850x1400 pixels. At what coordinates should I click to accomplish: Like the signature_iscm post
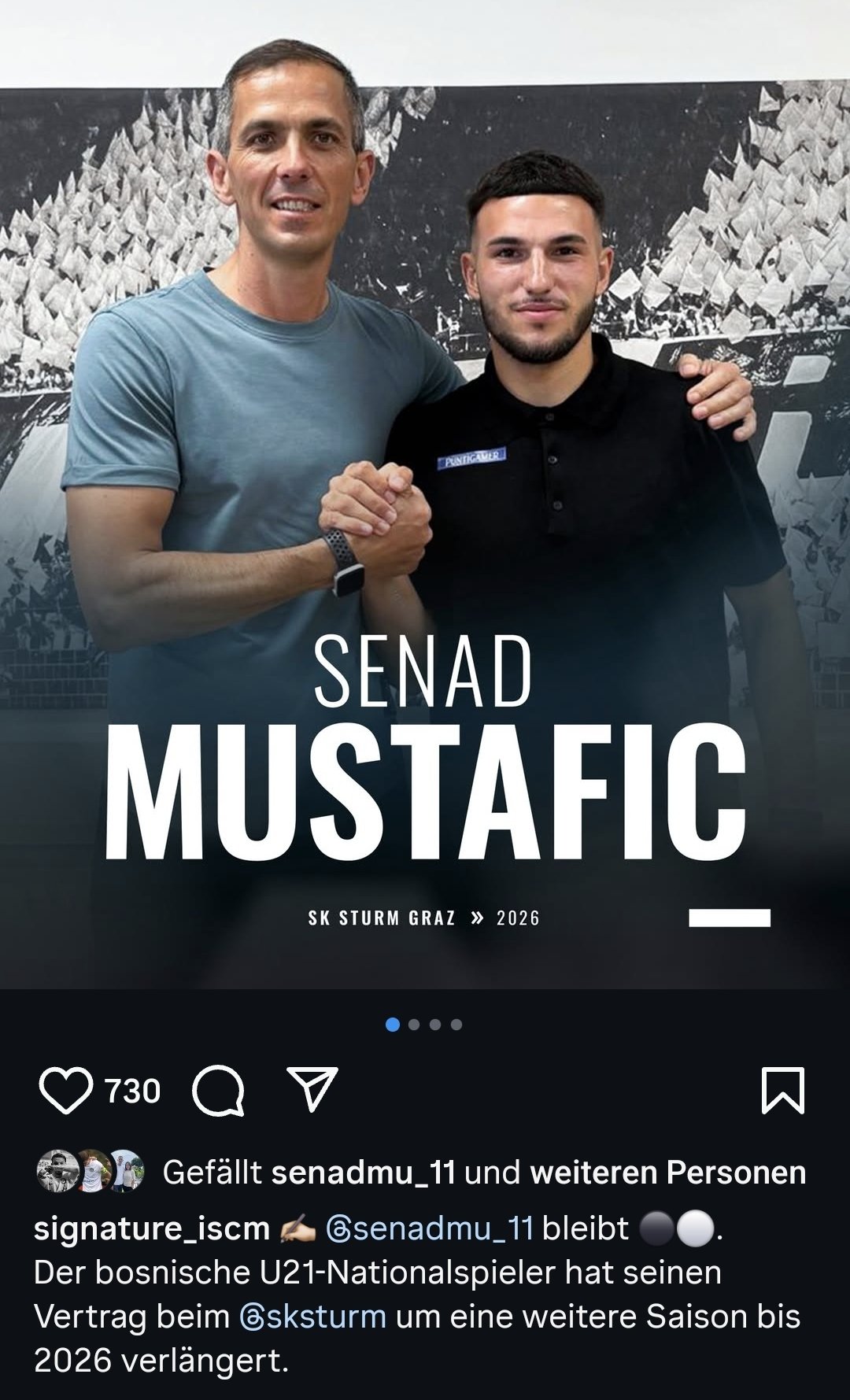65,1091
